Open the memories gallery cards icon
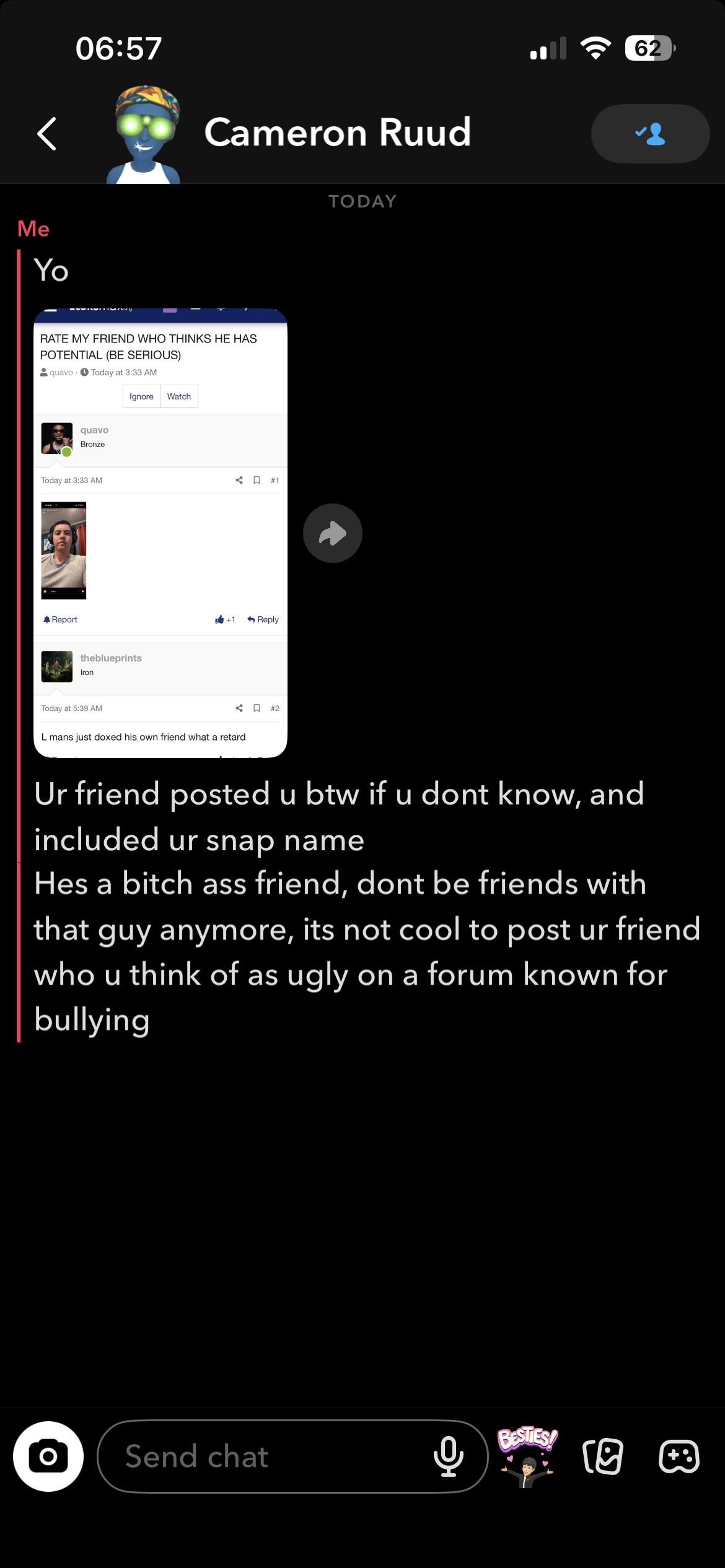This screenshot has width=725, height=1568. (x=603, y=1456)
